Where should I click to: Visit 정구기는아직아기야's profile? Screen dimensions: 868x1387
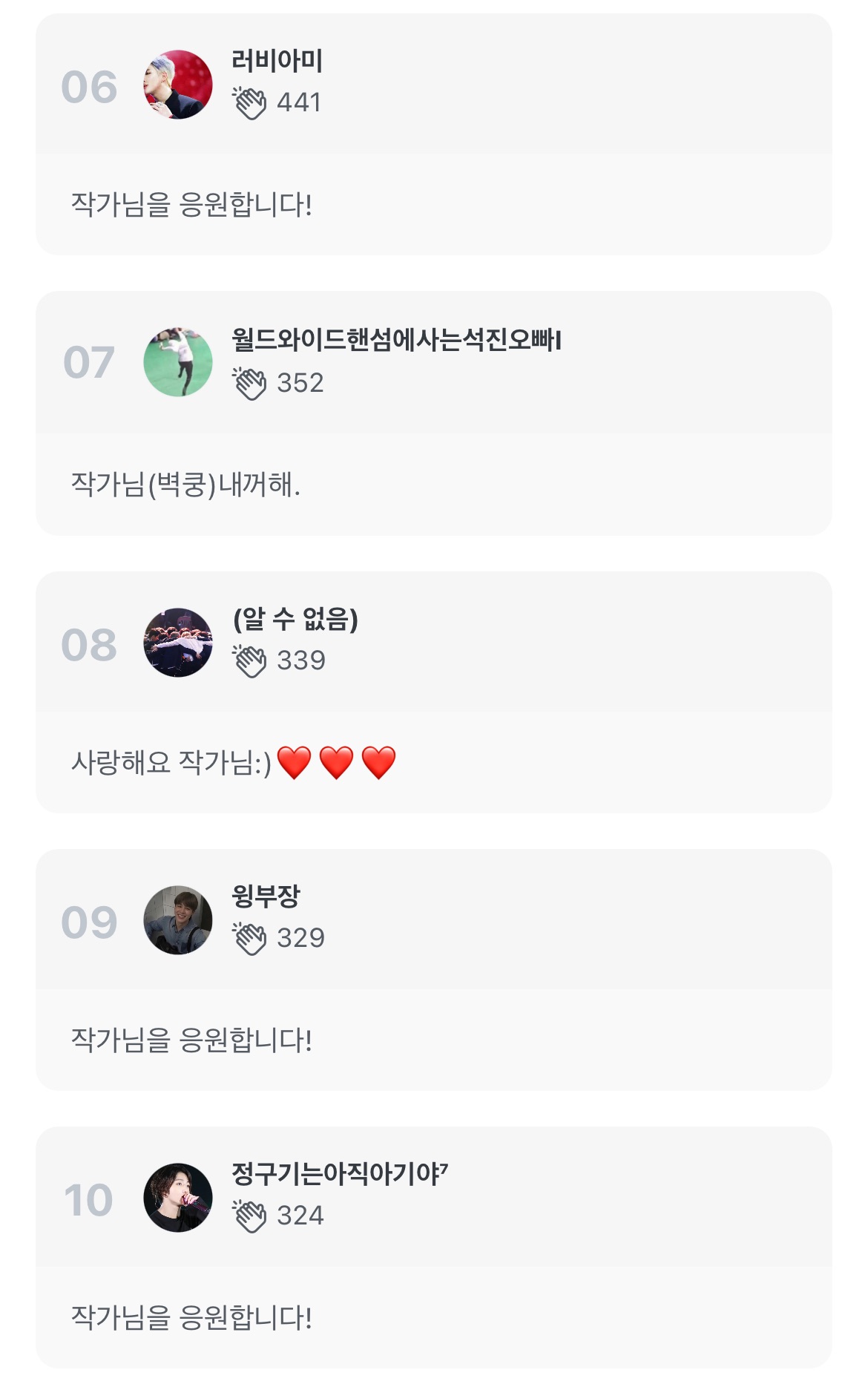click(339, 1174)
